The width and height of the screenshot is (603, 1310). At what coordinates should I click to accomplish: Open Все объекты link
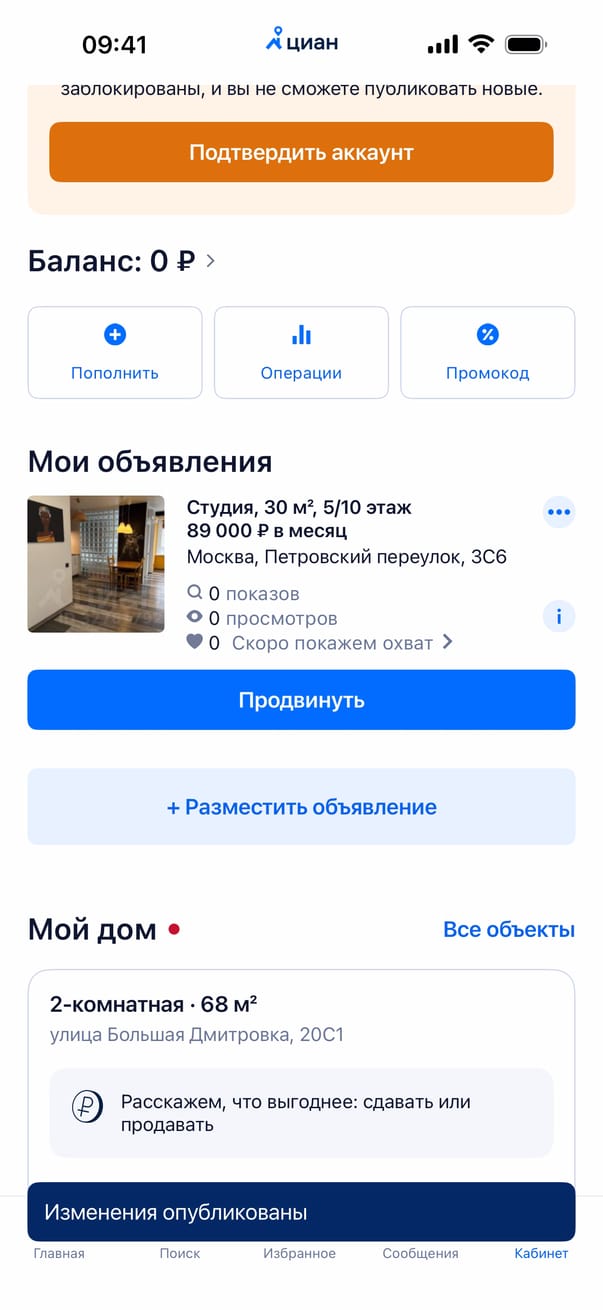[508, 930]
